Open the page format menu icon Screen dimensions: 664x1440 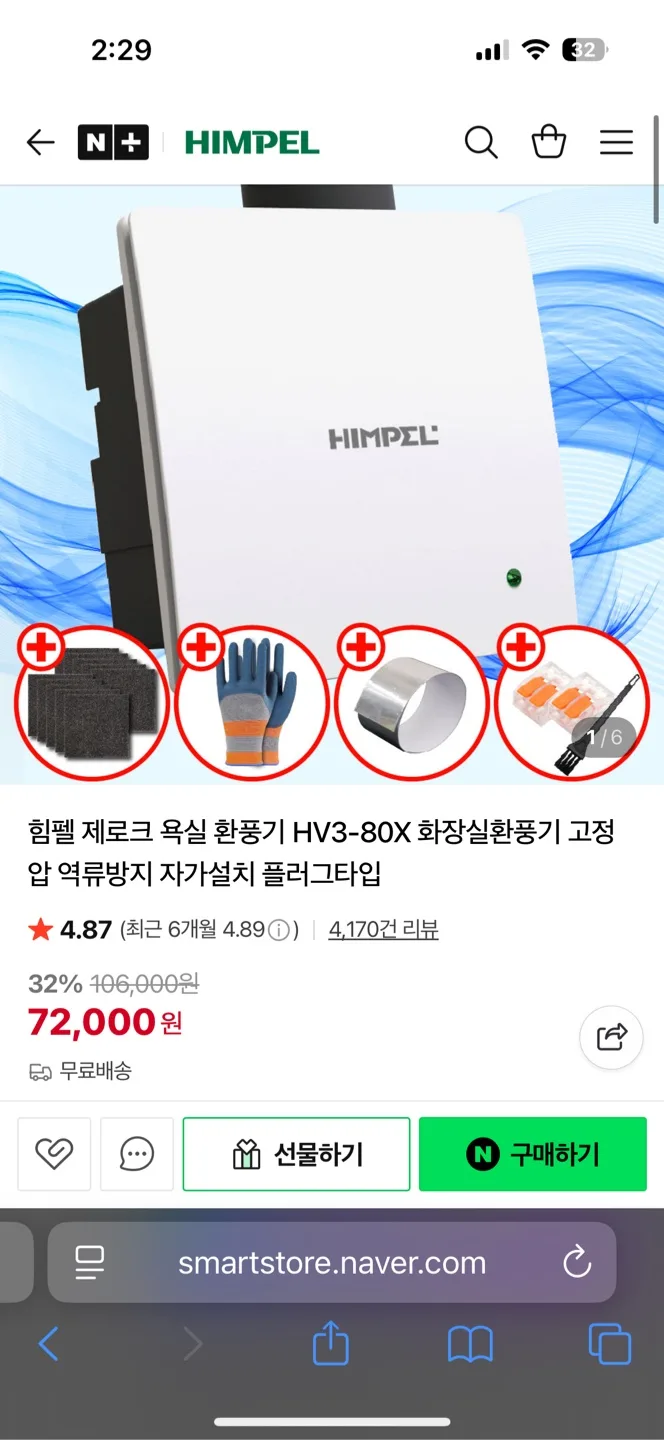click(x=90, y=1263)
